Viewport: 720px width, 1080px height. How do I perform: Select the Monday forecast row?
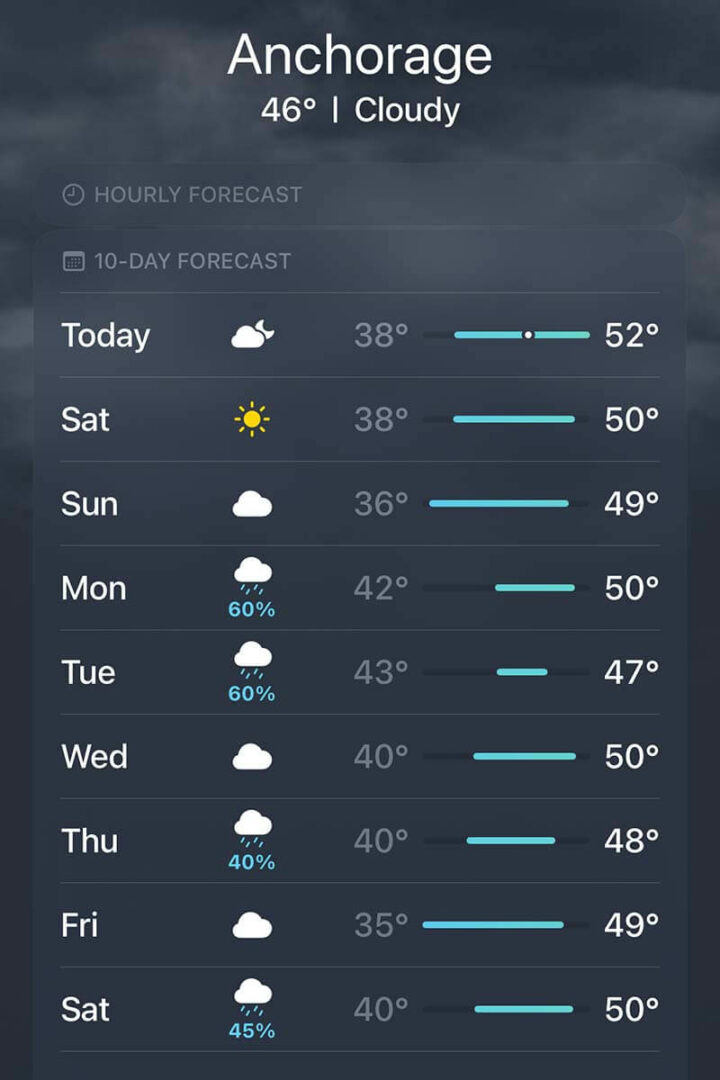[360, 588]
